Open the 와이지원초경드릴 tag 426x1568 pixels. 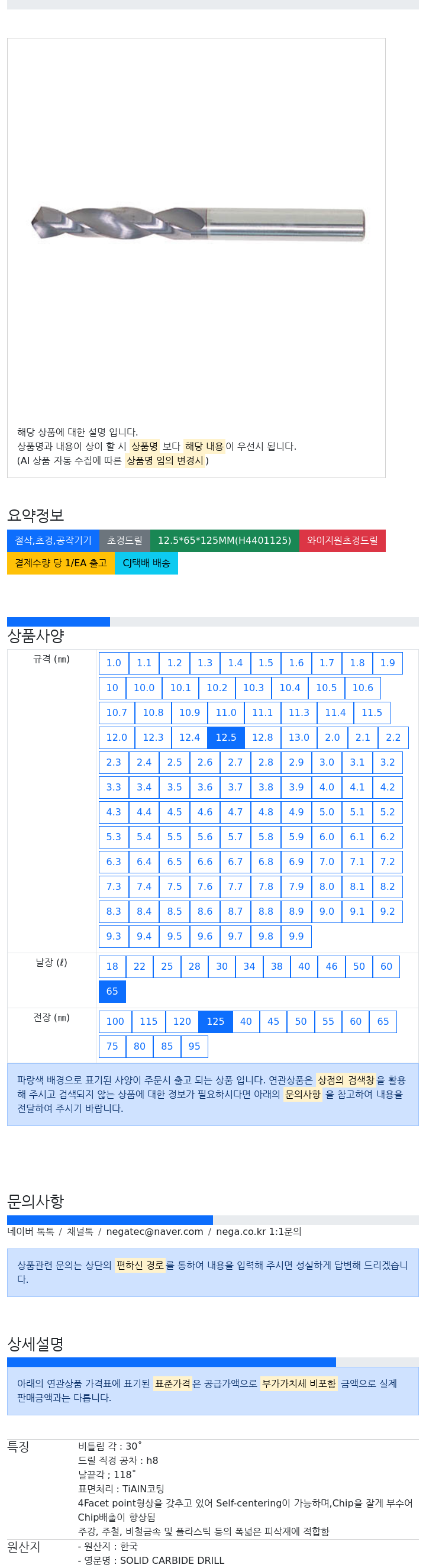(x=342, y=541)
